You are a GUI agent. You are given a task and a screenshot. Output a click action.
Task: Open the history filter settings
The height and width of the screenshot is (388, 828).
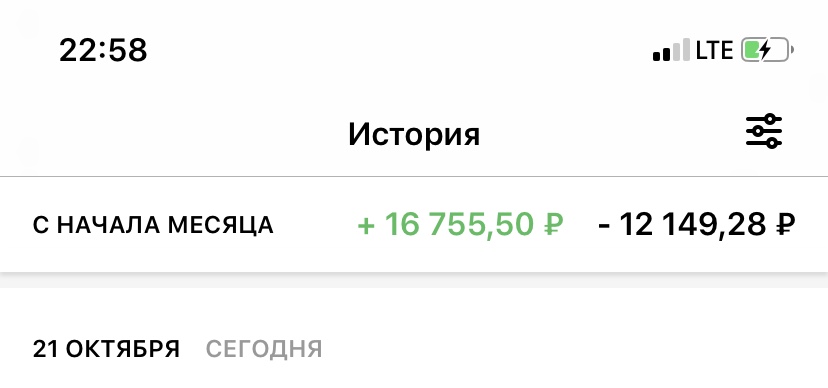764,131
